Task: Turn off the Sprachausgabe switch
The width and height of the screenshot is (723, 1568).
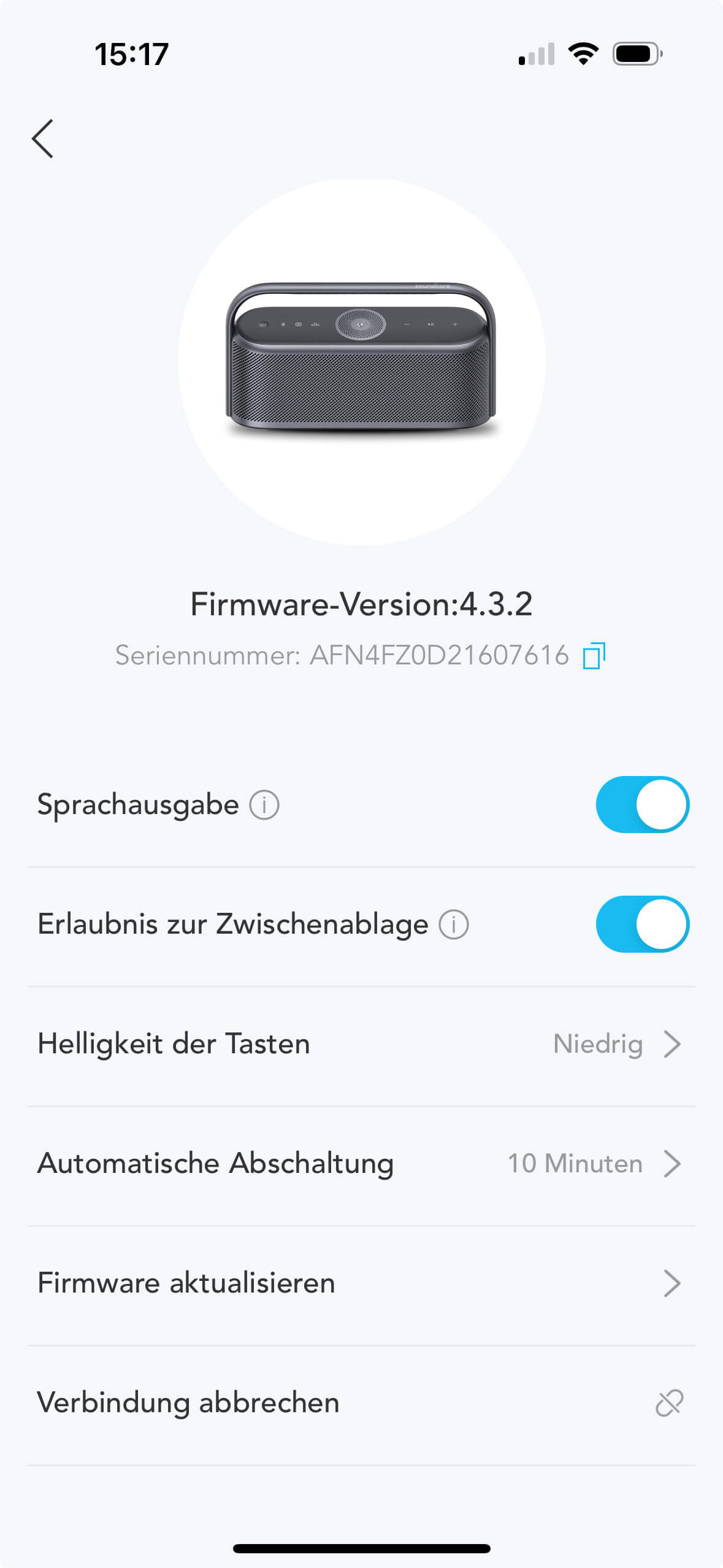Action: 642,805
